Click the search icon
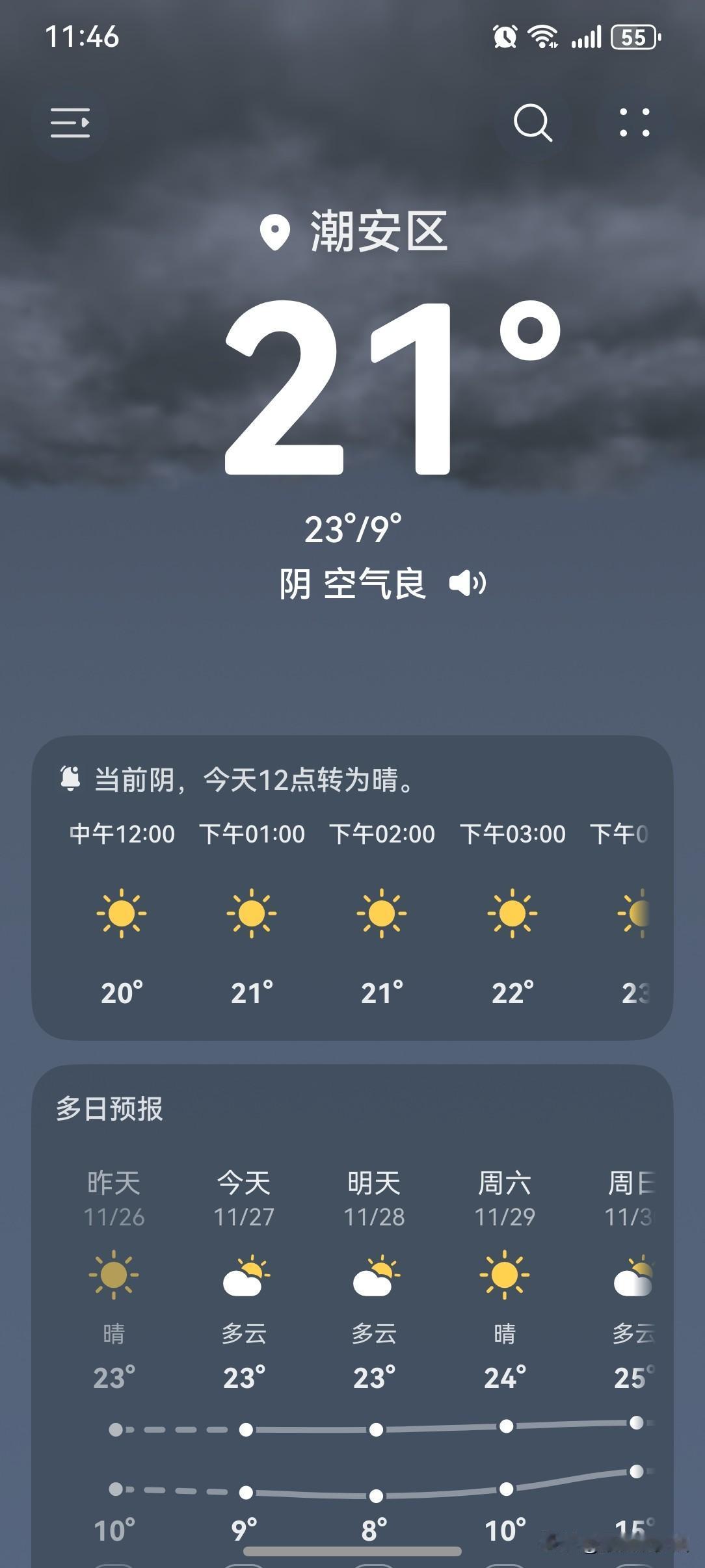705x1568 pixels. (532, 121)
